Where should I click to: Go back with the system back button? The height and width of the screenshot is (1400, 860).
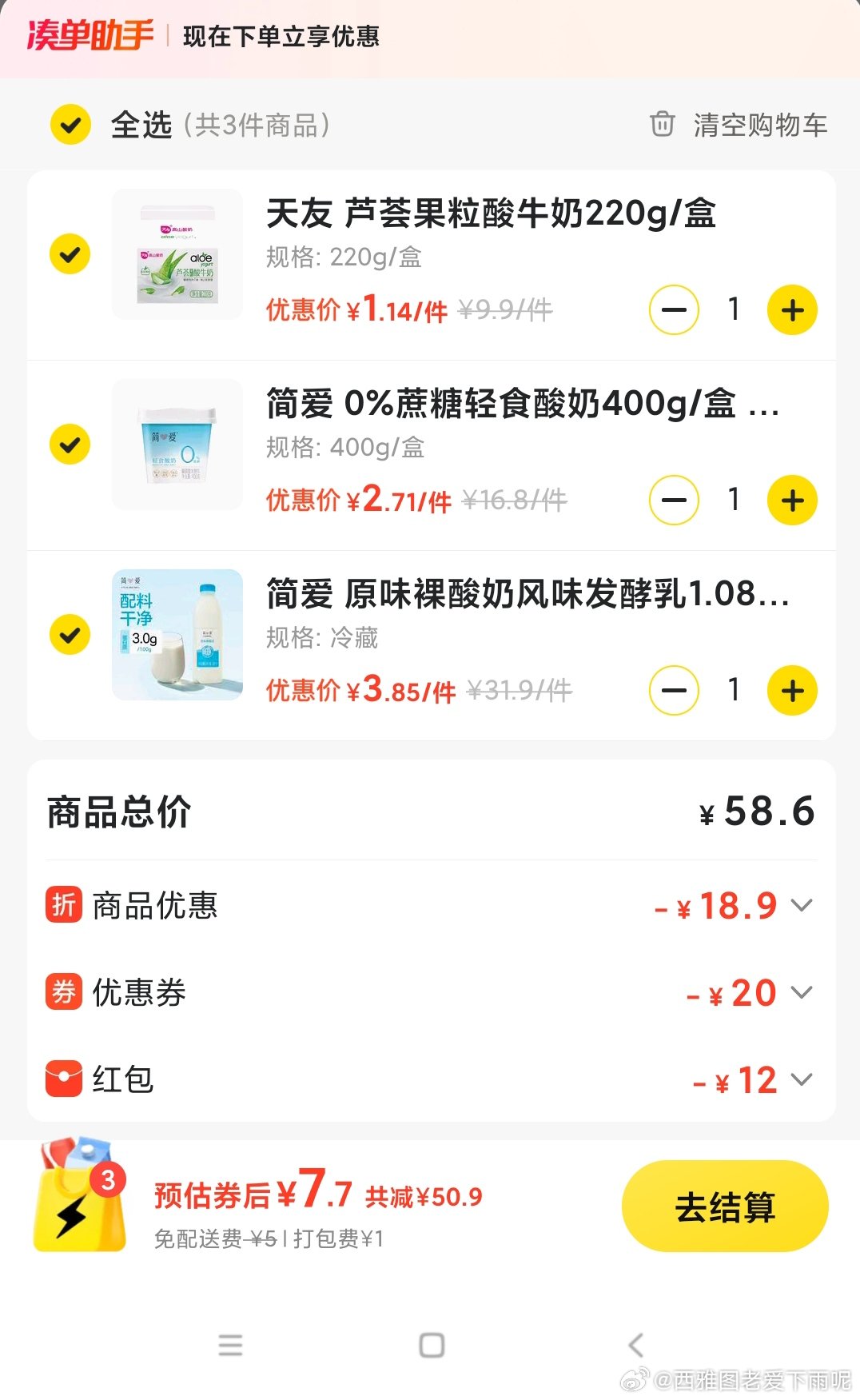[x=636, y=1345]
